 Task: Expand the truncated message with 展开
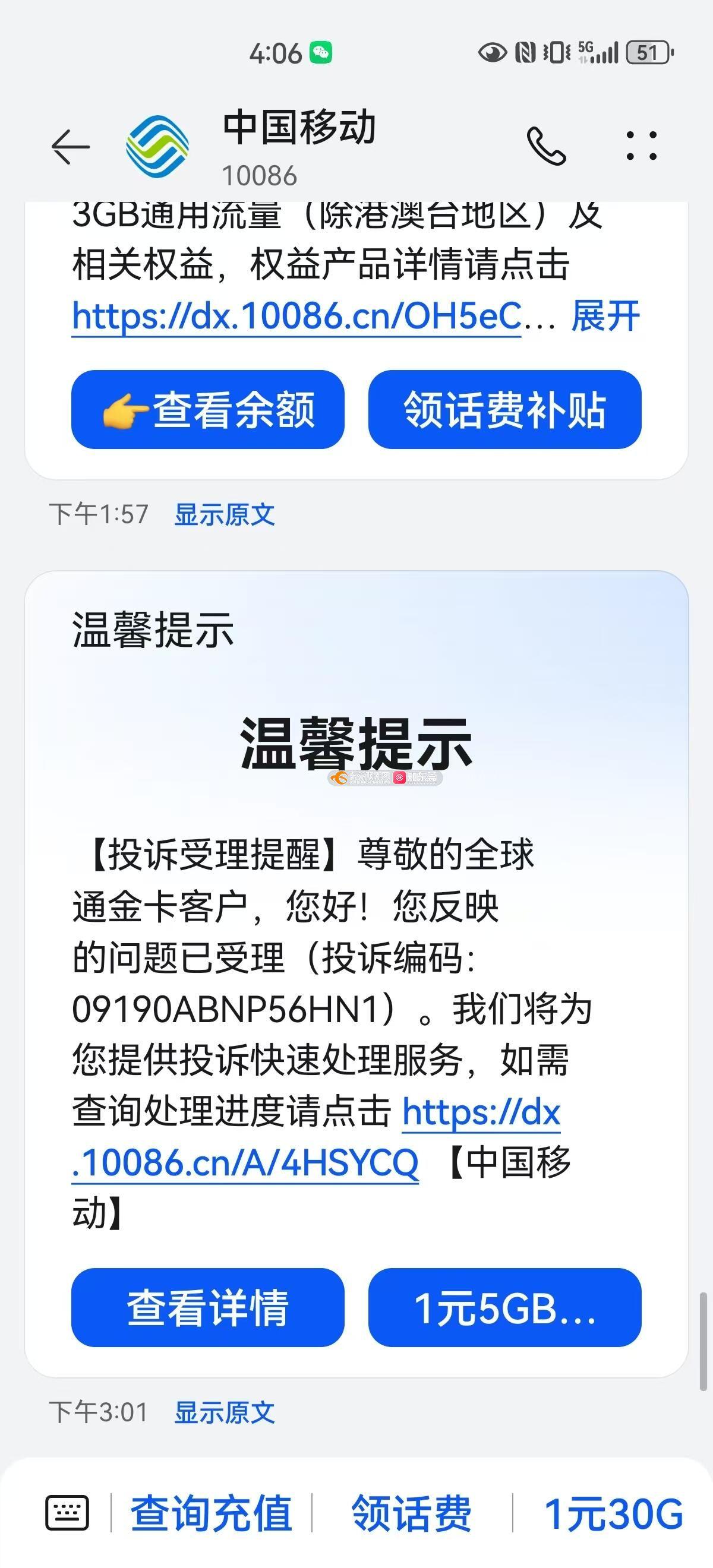click(x=605, y=317)
